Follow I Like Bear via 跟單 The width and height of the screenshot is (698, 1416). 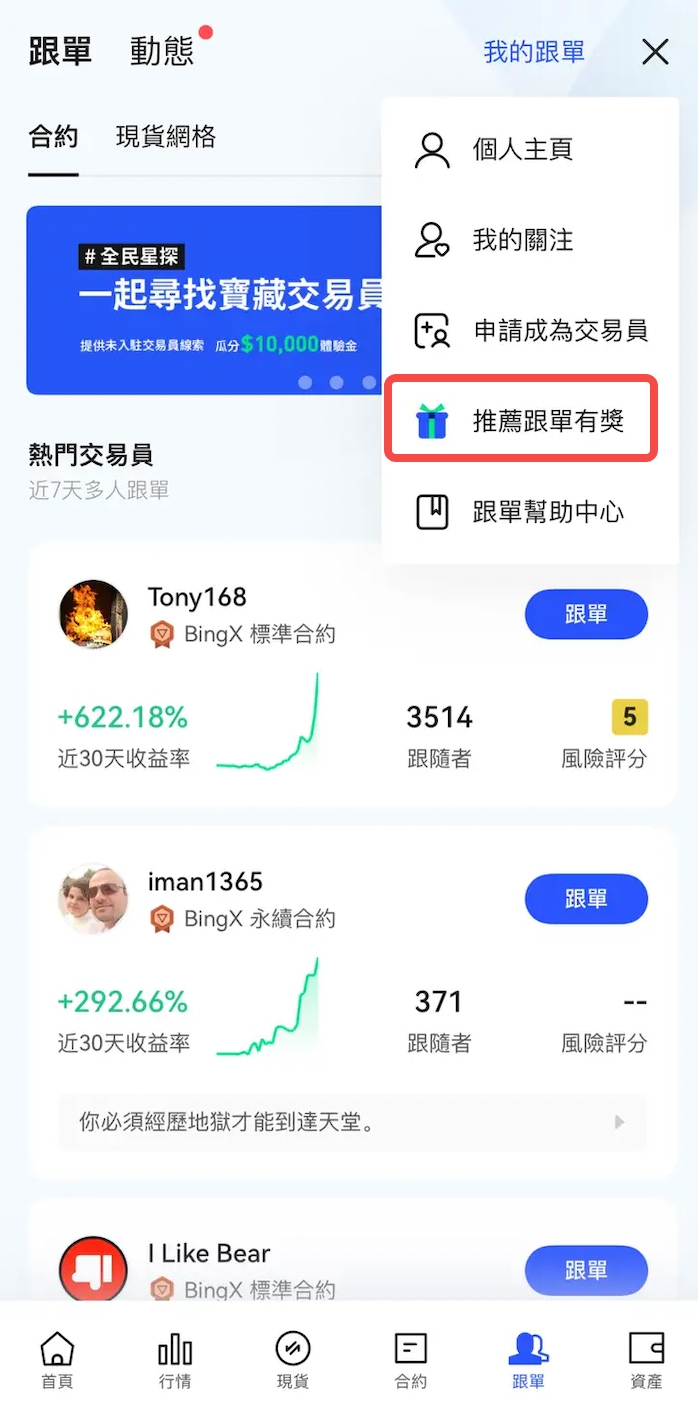pos(586,1270)
